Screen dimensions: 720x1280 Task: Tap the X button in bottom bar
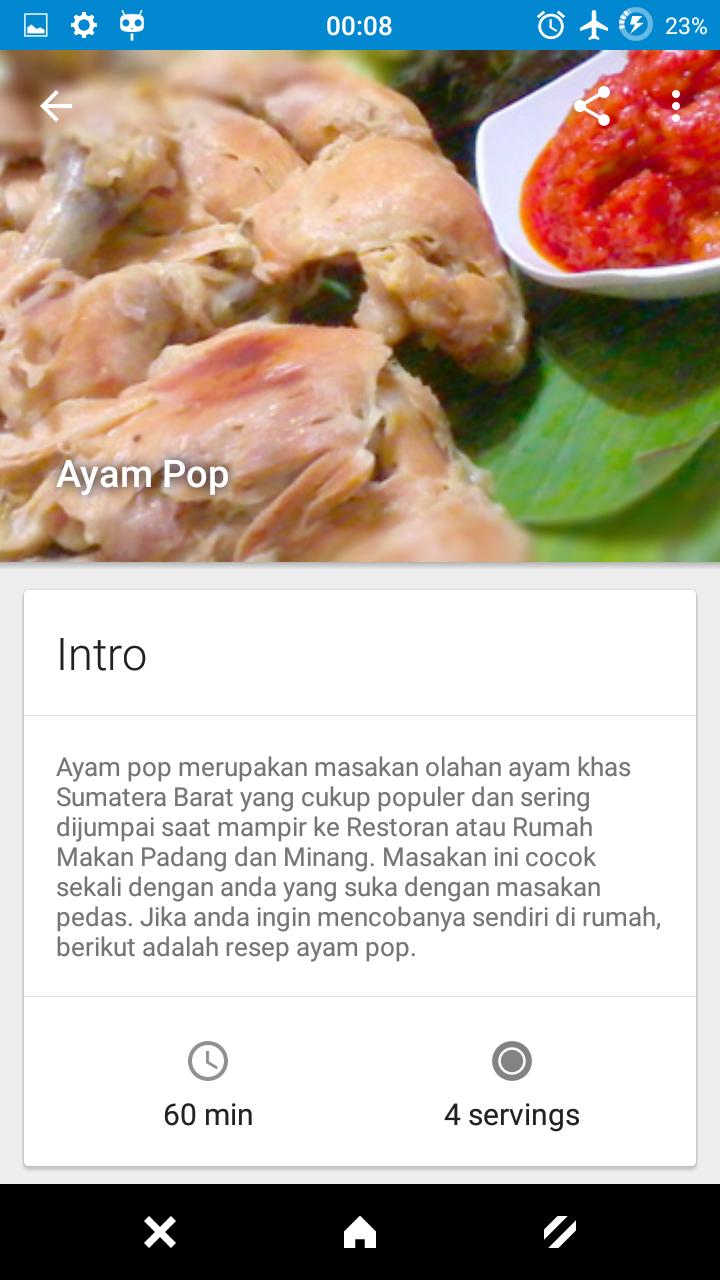tap(160, 1232)
